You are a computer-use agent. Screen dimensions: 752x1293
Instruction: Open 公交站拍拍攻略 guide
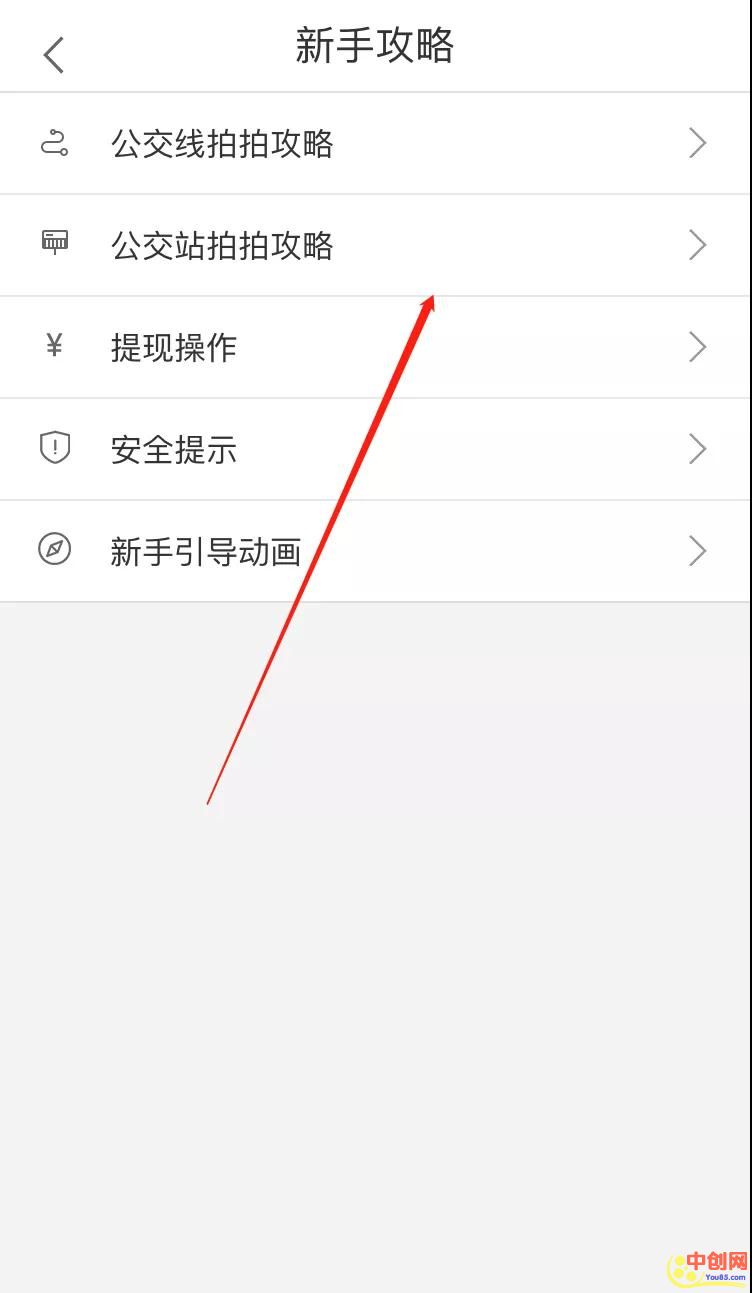click(x=374, y=246)
